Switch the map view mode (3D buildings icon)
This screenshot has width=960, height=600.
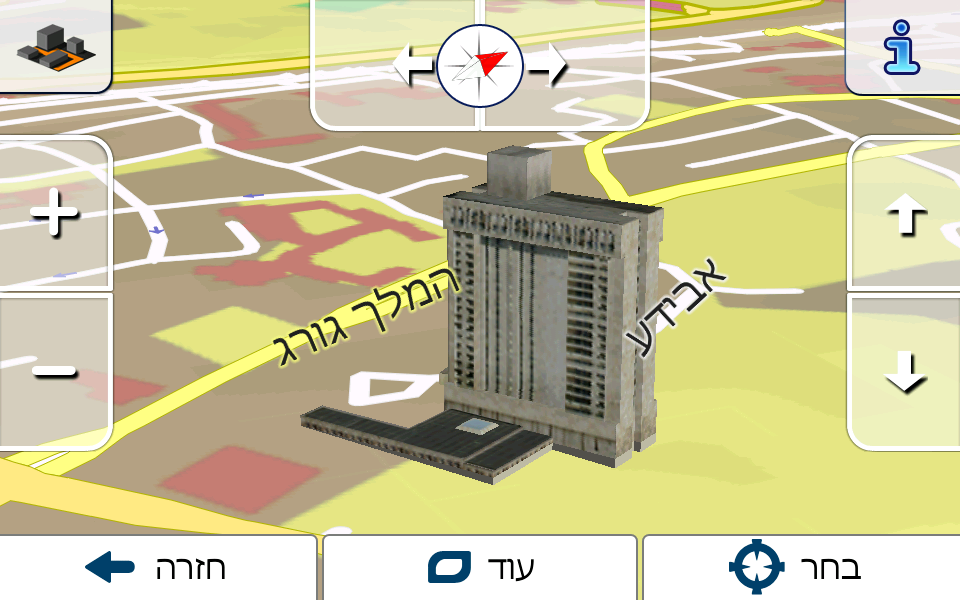54,45
